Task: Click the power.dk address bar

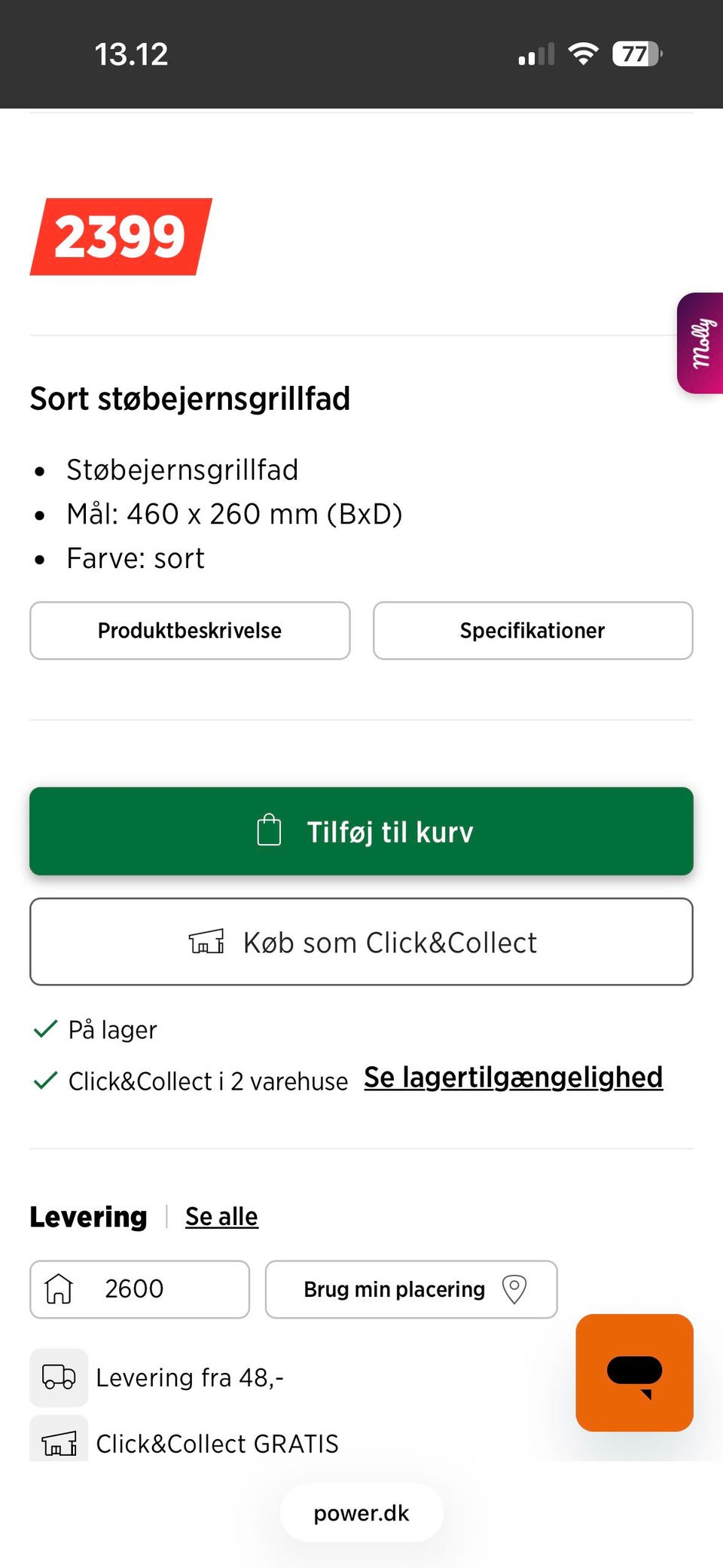Action: (x=361, y=1512)
